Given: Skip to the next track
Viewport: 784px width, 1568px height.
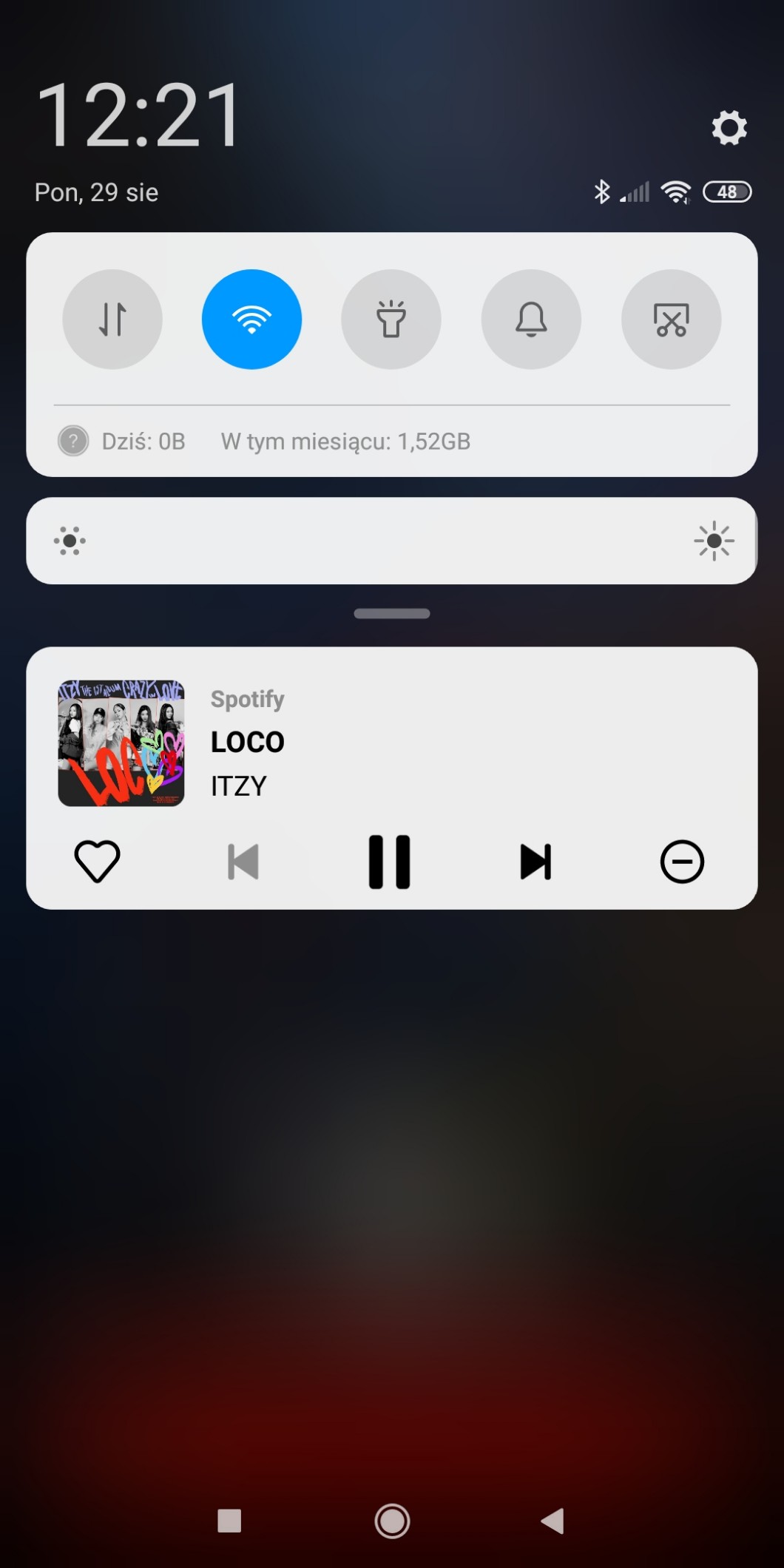Looking at the screenshot, I should coord(535,862).
